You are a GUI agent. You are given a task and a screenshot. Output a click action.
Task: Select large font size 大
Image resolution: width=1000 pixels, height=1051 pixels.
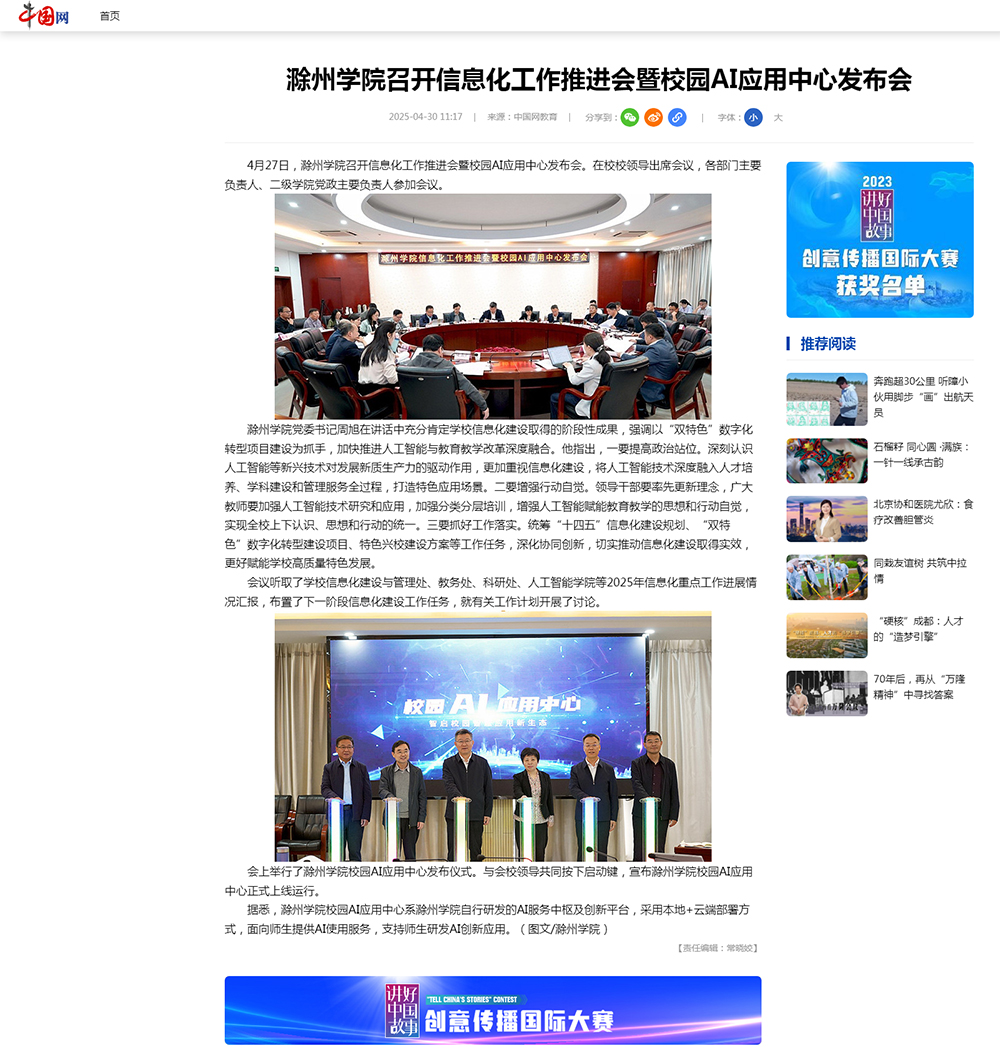click(x=778, y=117)
